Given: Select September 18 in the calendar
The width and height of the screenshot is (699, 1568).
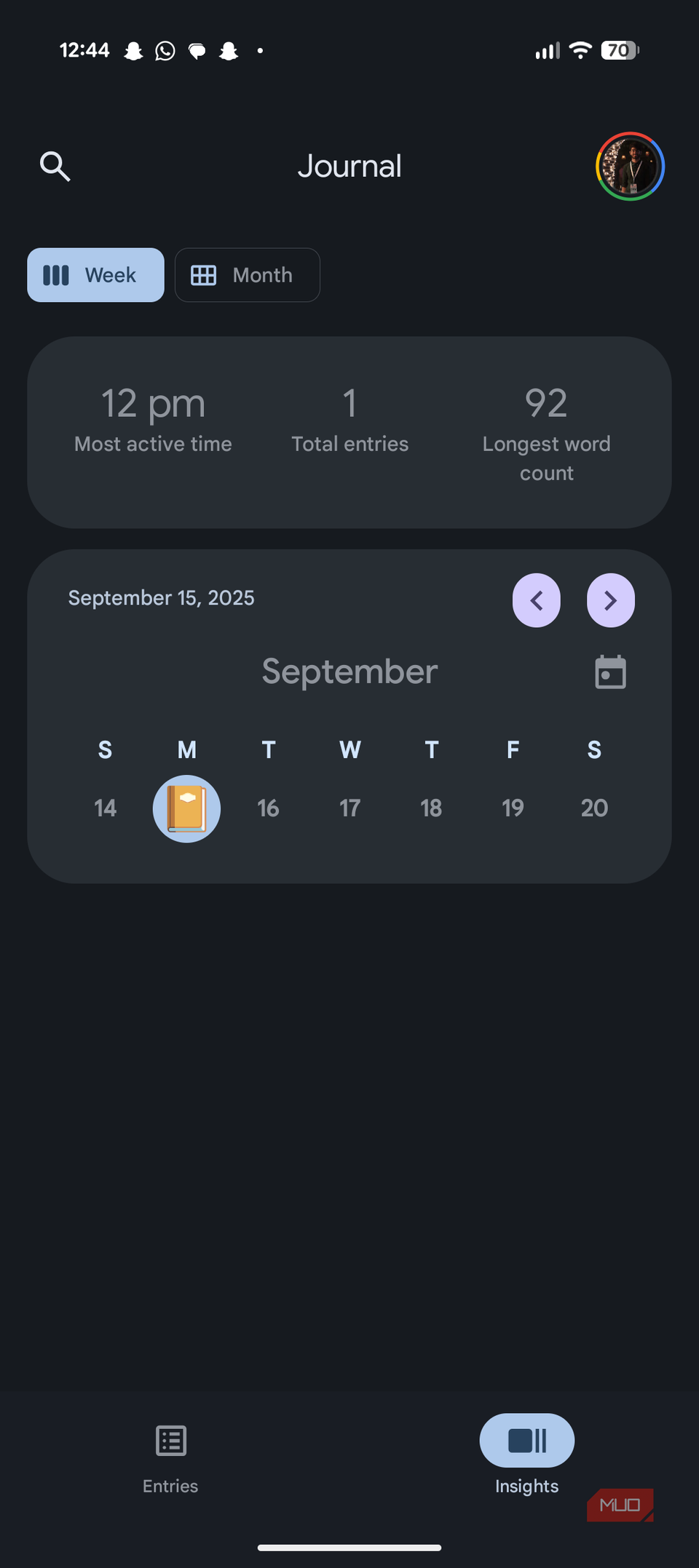Looking at the screenshot, I should click(x=431, y=808).
